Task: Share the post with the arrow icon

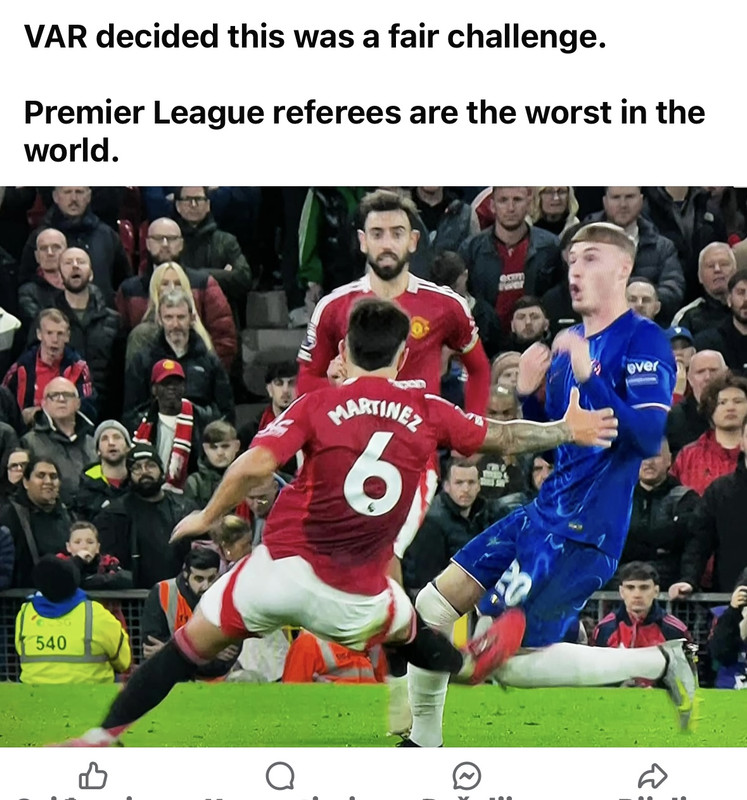Action: pos(652,776)
